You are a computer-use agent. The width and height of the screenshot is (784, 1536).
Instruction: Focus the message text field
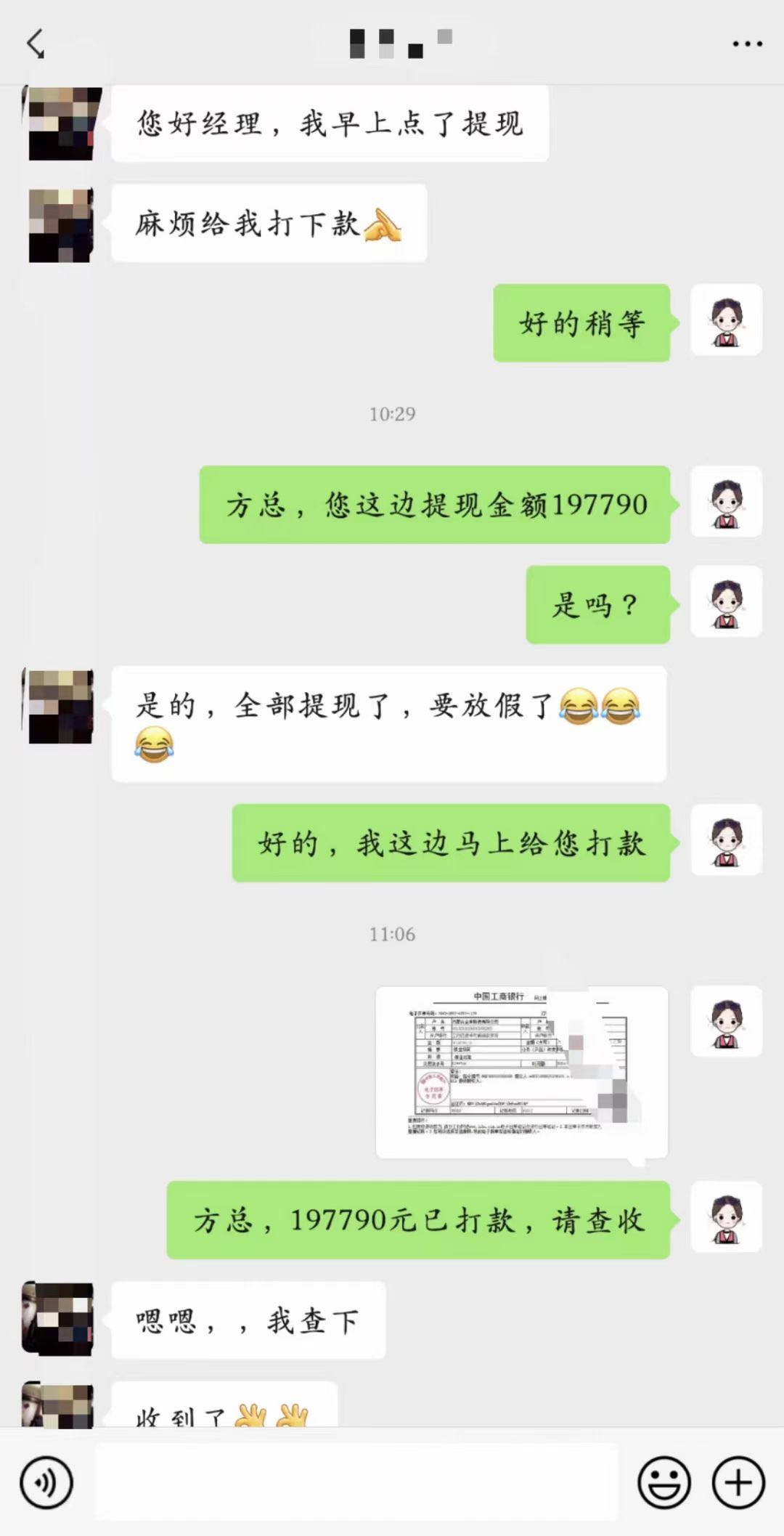pyautogui.click(x=356, y=1482)
